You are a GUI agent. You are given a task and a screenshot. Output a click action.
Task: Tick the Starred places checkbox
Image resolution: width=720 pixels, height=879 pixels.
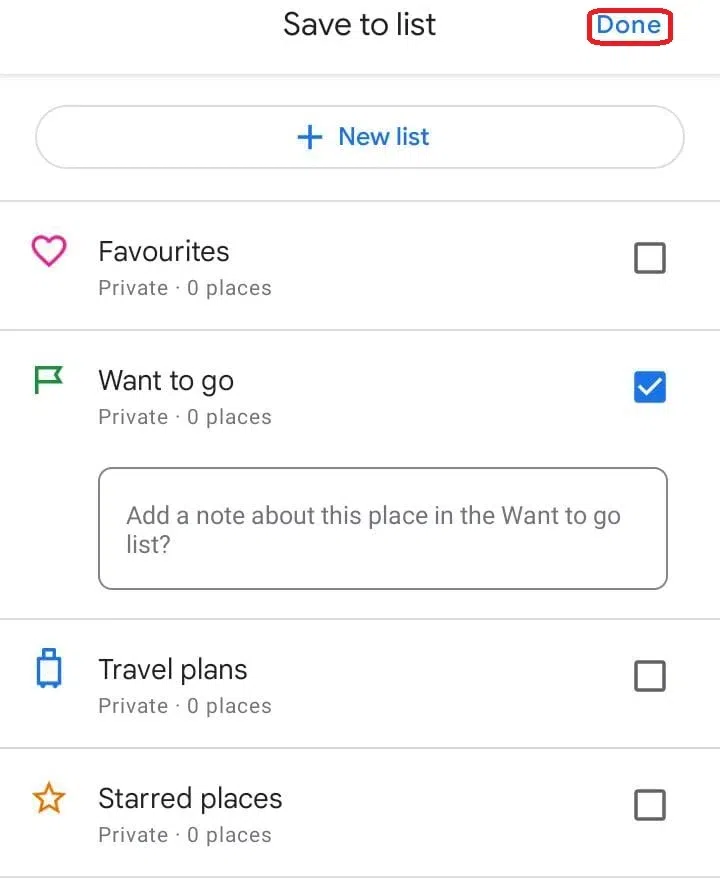tap(649, 805)
